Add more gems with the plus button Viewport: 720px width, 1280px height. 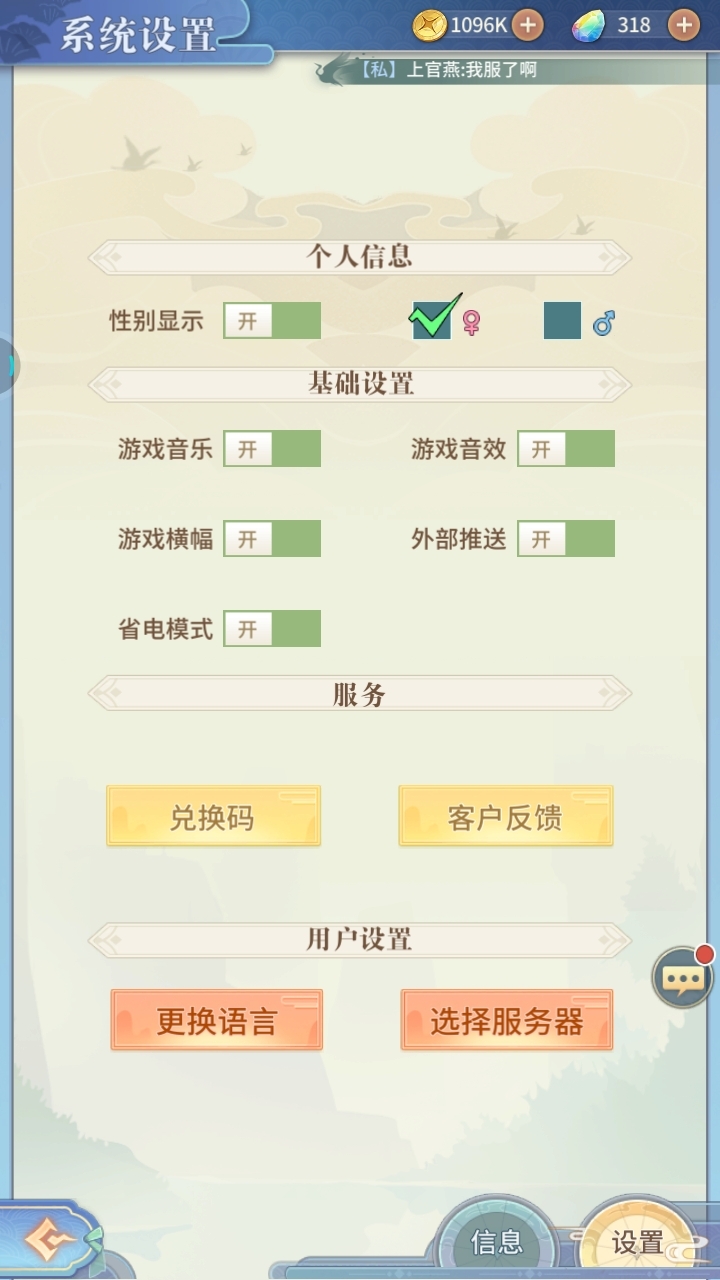684,25
